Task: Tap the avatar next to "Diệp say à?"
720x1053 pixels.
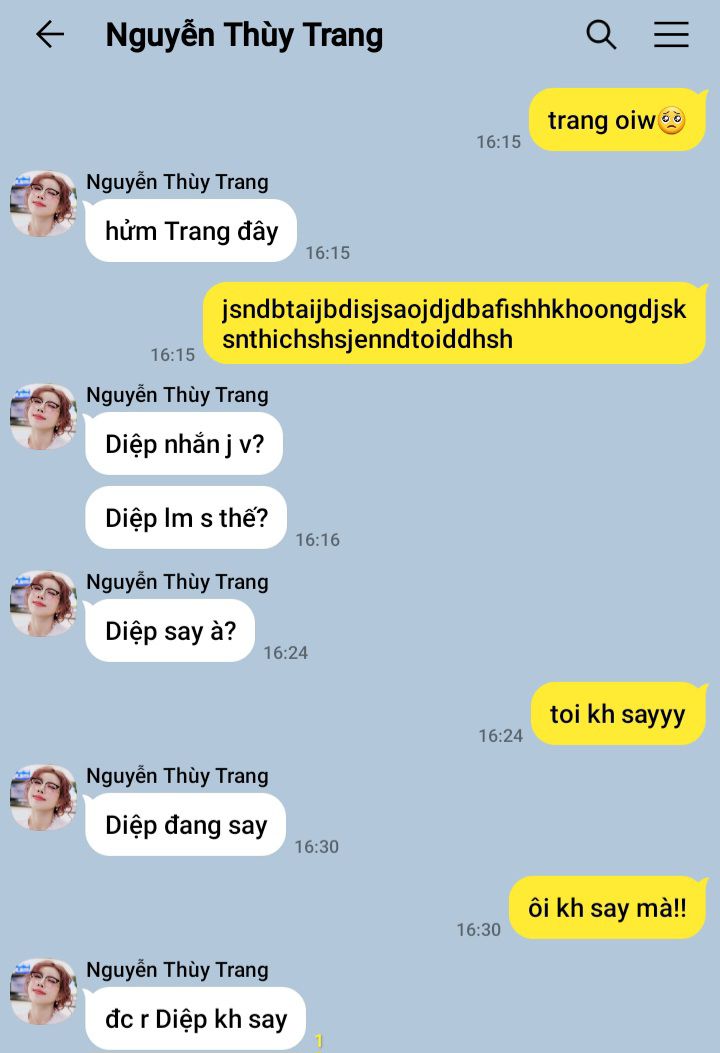Action: pos(43,604)
